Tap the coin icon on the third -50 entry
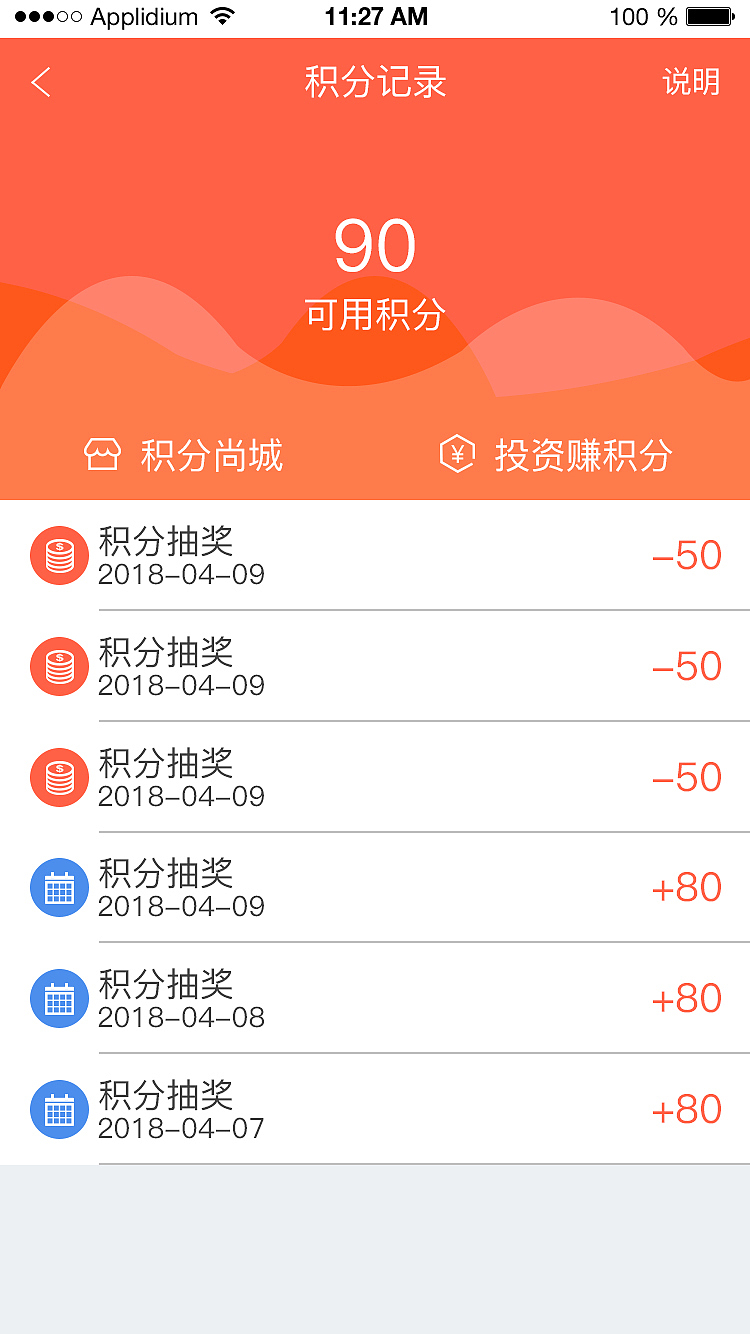 (x=59, y=777)
